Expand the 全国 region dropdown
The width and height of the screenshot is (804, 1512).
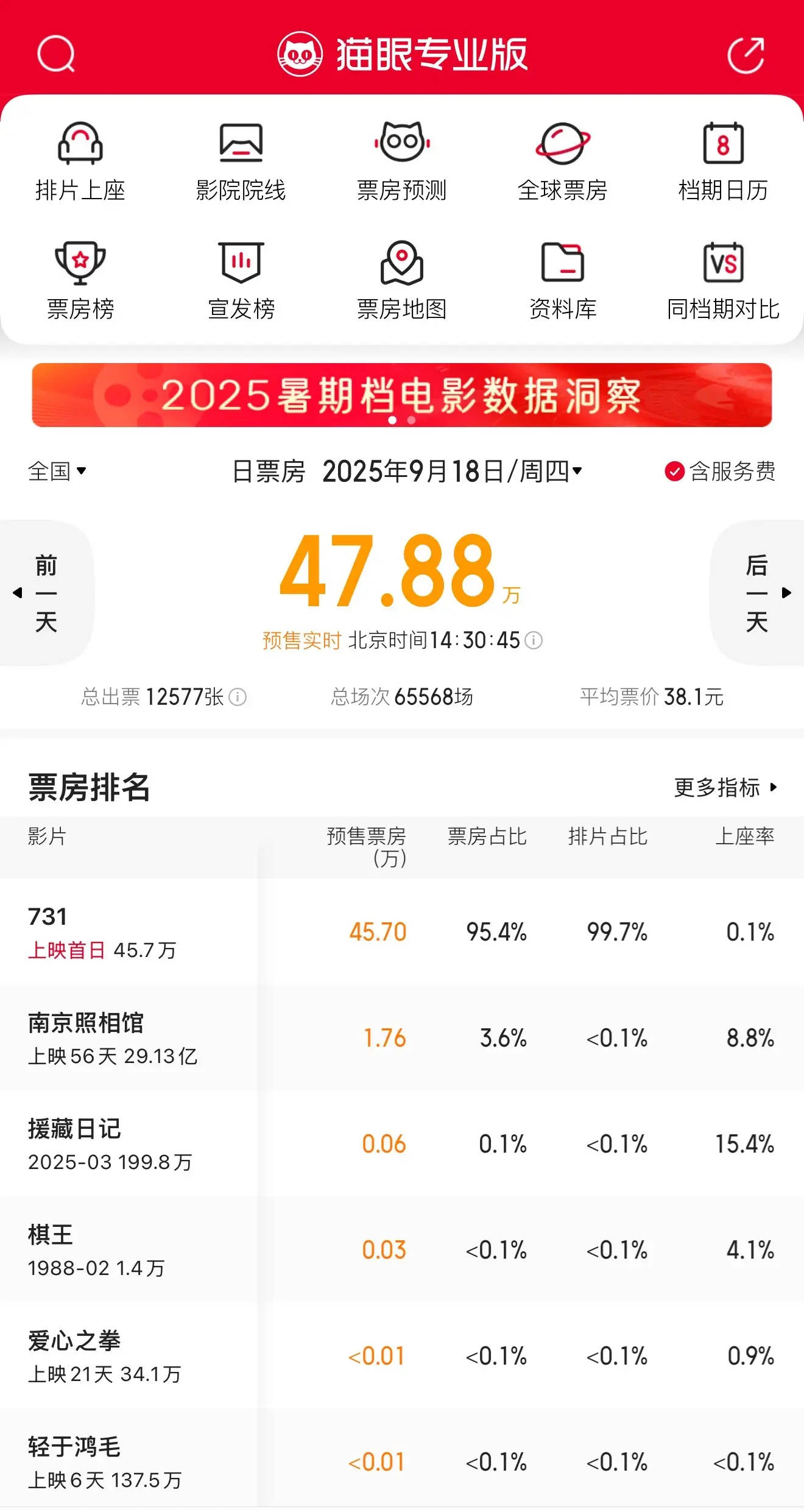coord(57,471)
